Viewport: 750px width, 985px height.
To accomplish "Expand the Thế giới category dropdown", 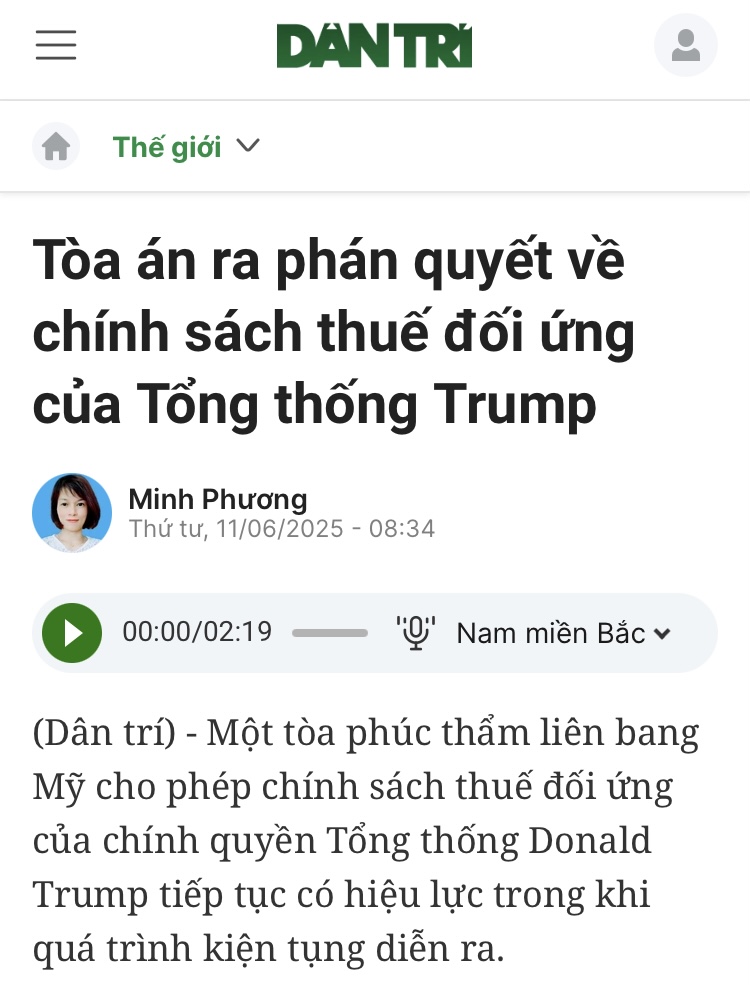I will pyautogui.click(x=247, y=147).
